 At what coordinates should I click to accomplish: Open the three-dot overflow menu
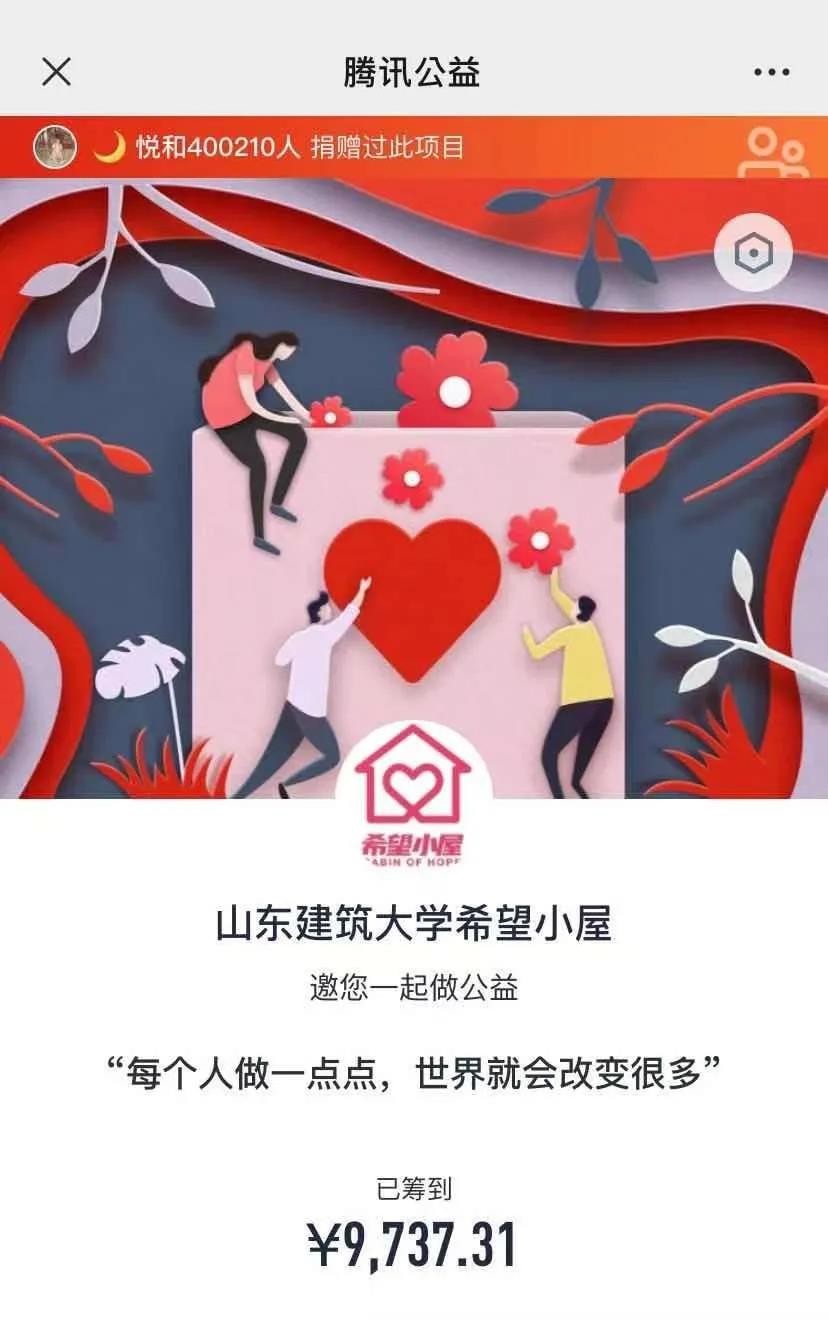771,72
